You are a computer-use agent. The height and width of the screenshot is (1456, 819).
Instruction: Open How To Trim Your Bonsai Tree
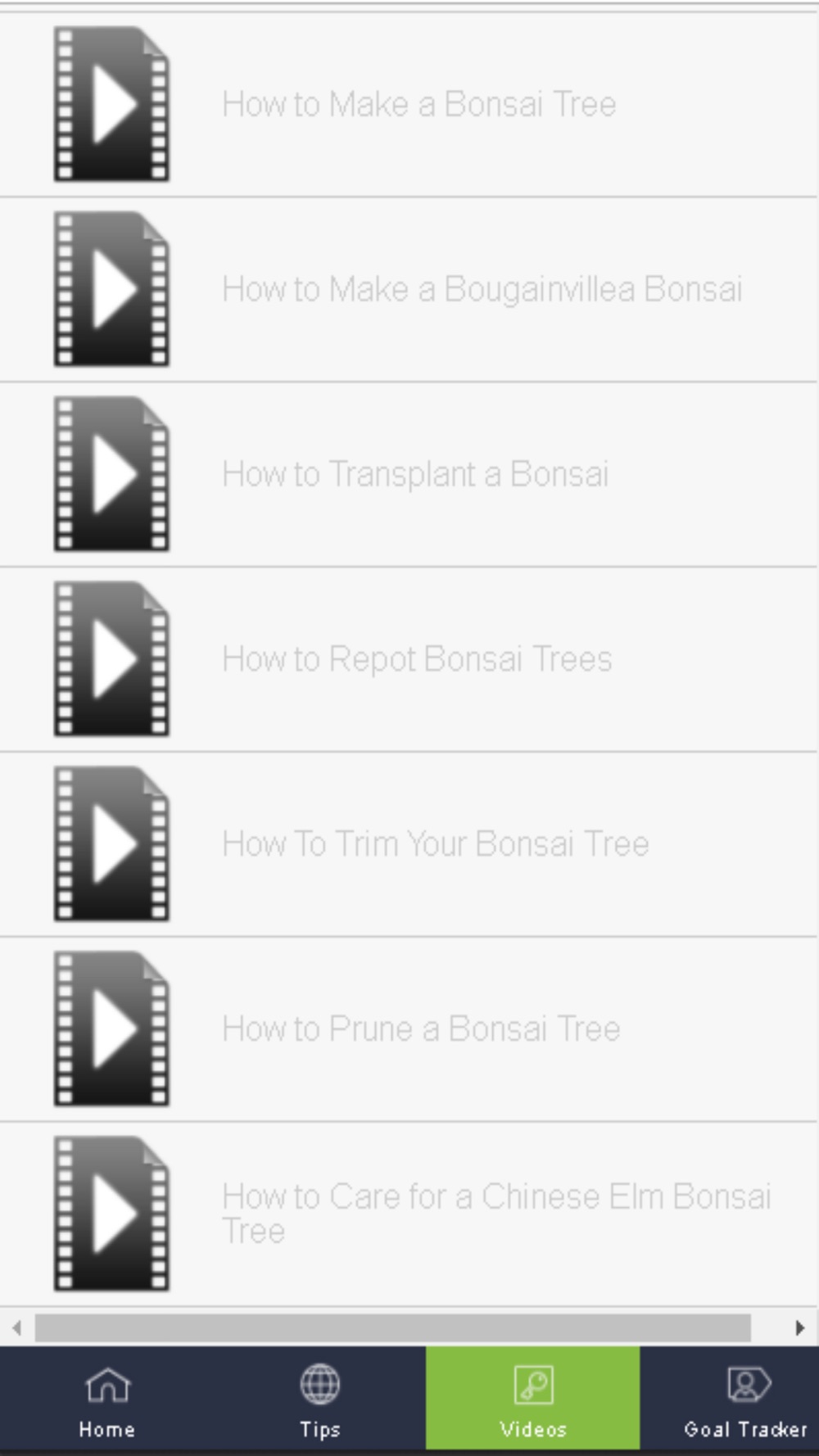409,844
